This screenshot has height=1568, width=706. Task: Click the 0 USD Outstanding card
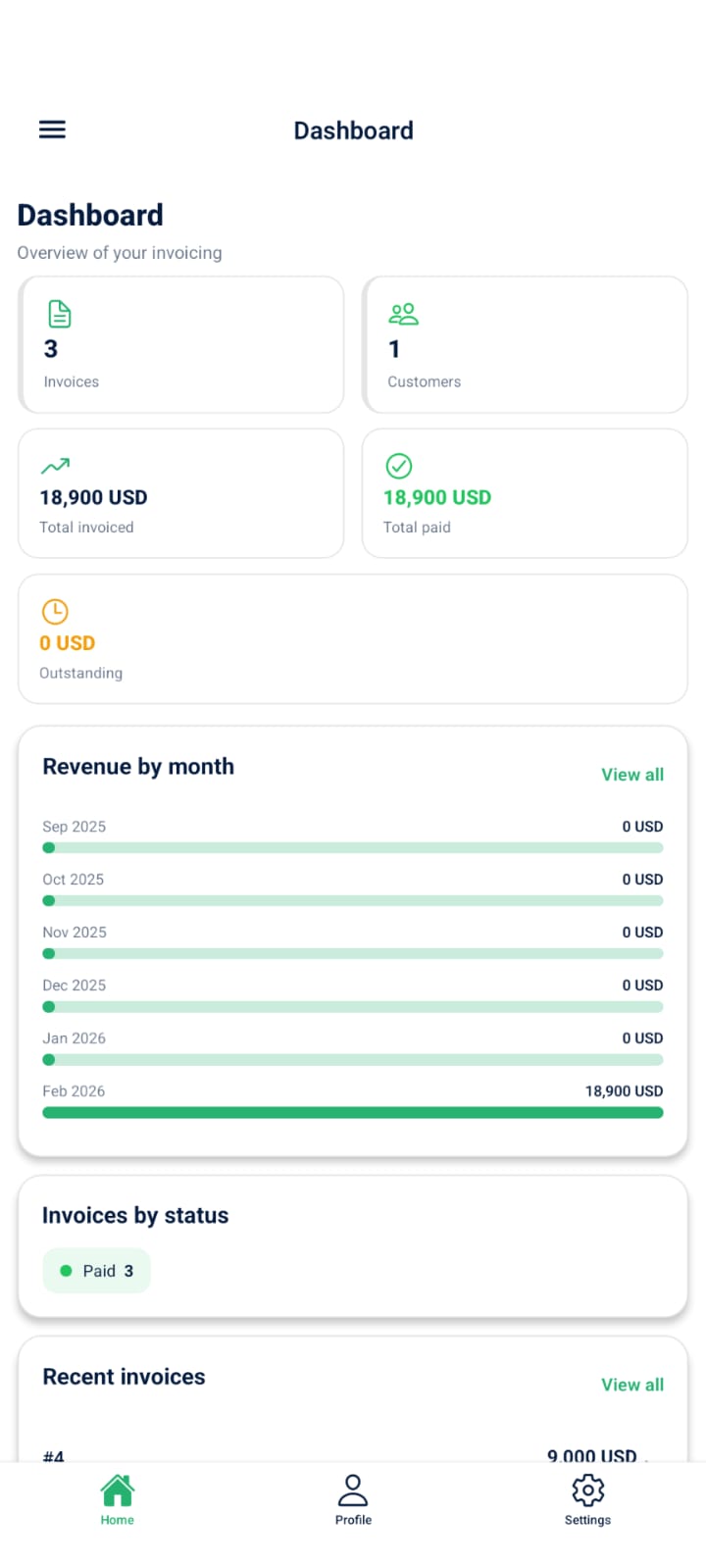point(353,639)
